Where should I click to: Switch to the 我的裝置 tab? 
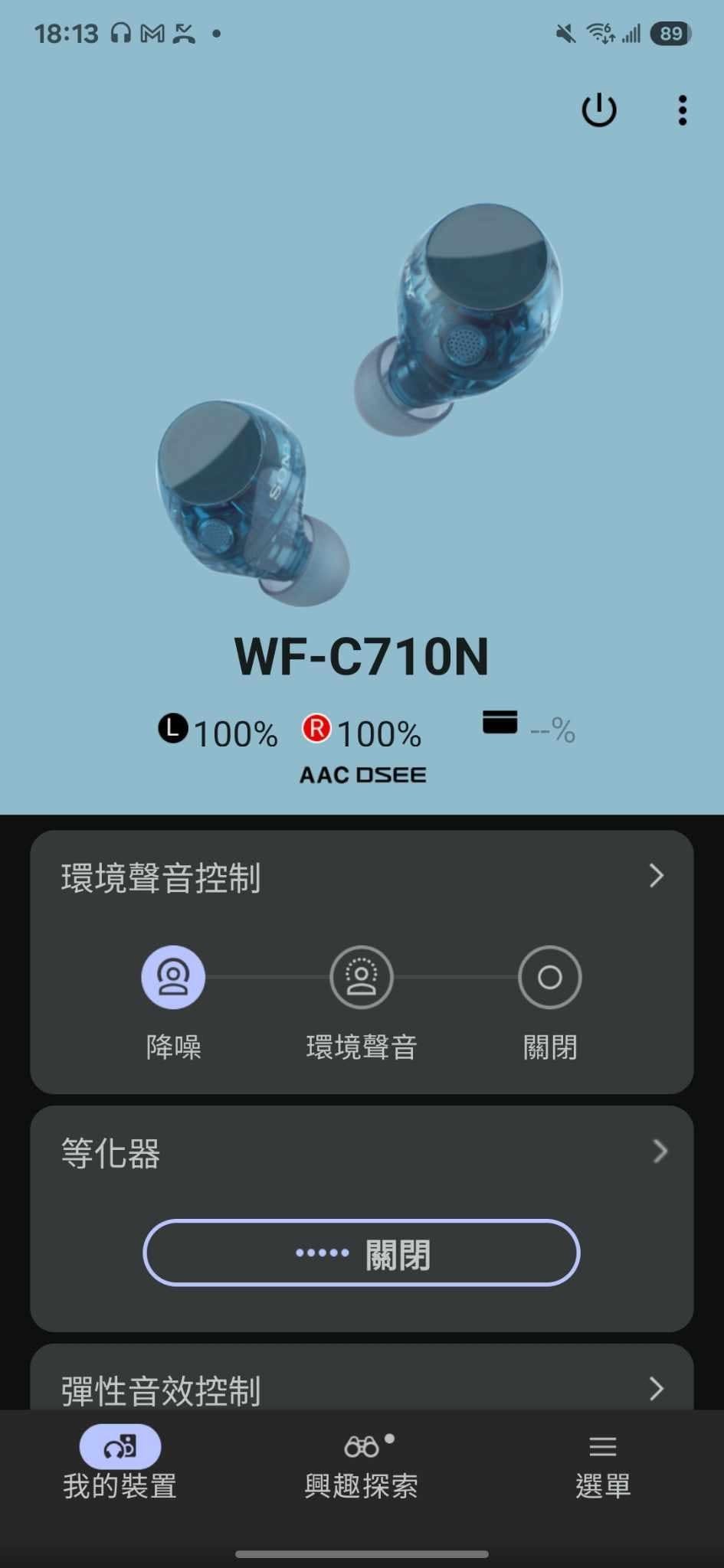click(x=120, y=1464)
